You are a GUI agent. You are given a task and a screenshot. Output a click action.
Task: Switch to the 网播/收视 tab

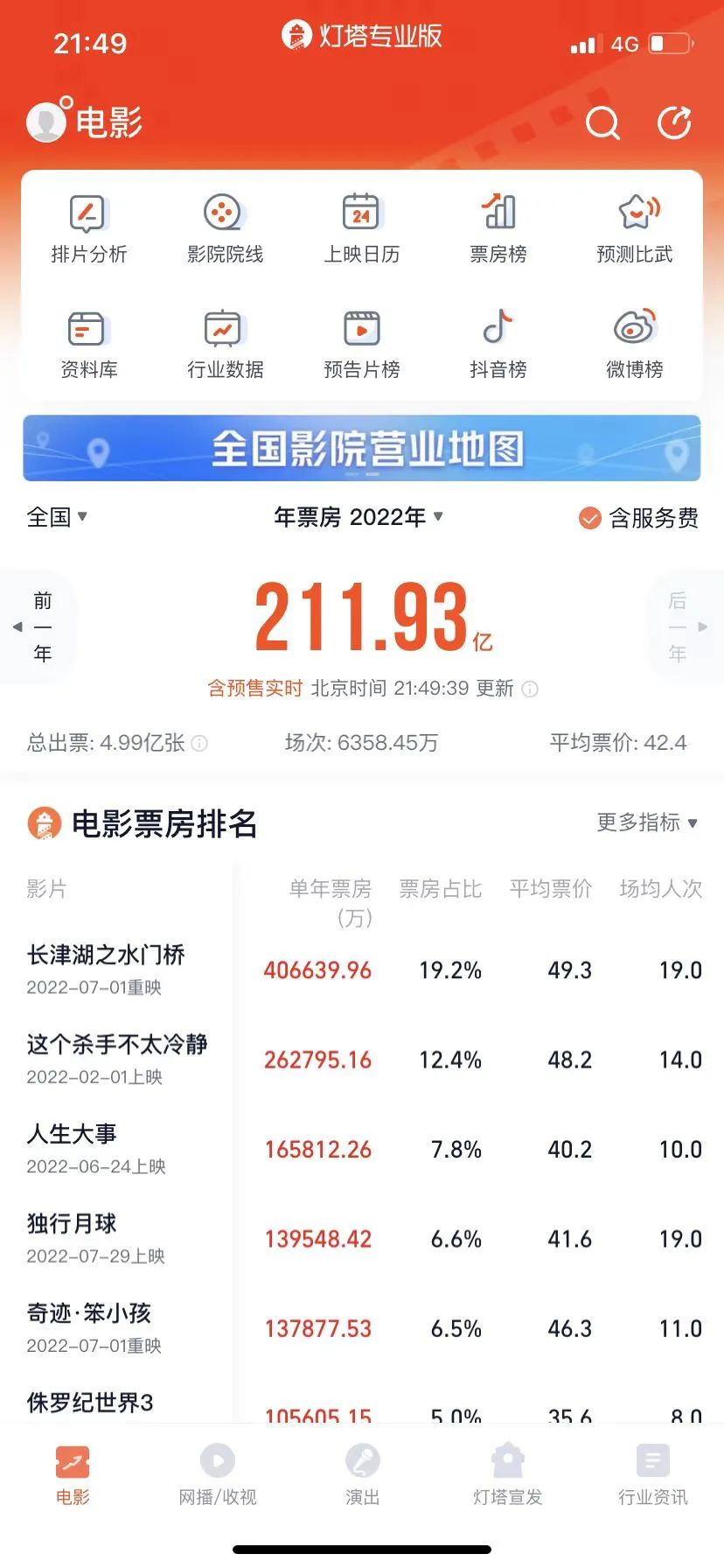[218, 1474]
